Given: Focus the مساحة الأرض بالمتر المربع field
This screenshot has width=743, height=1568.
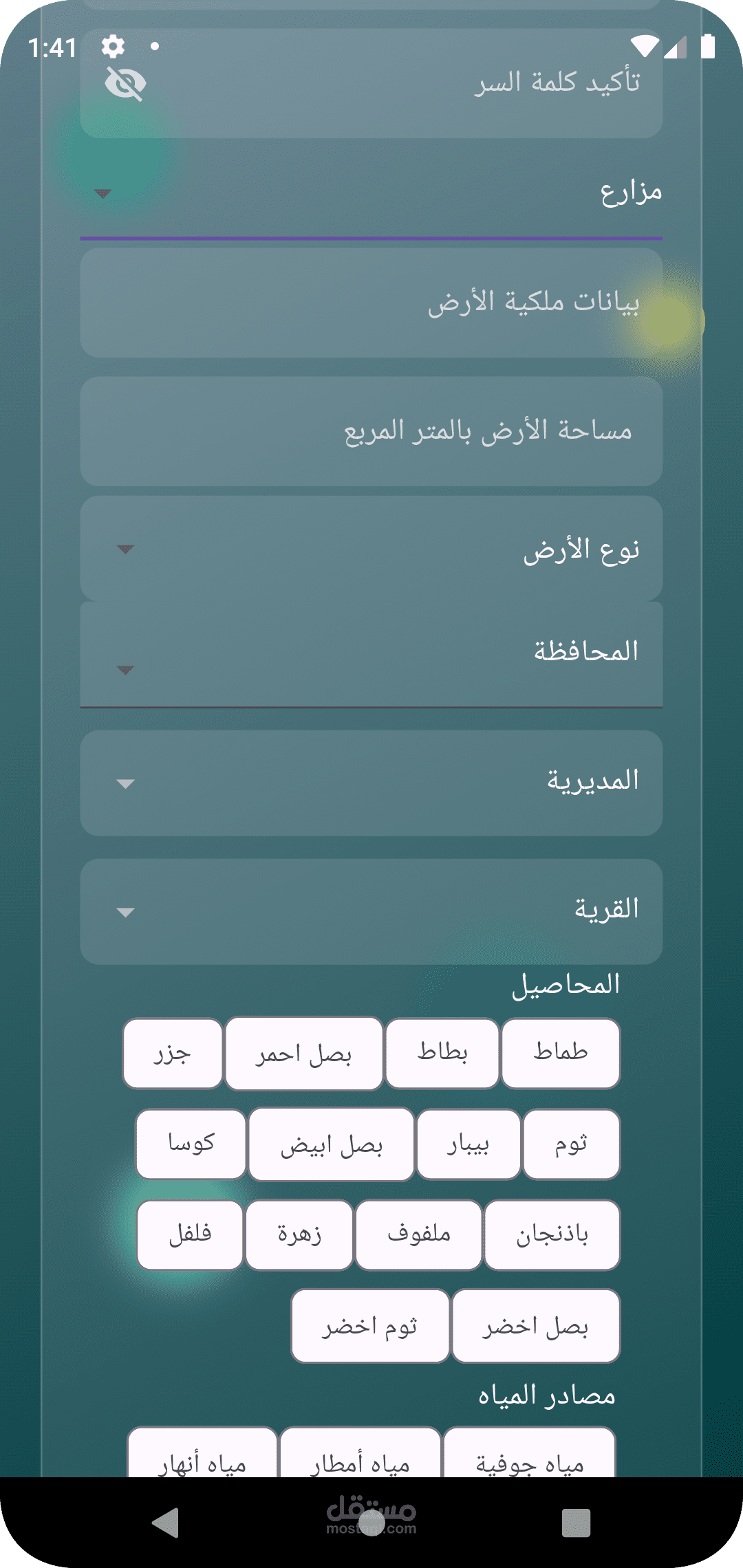Looking at the screenshot, I should pos(371,431).
